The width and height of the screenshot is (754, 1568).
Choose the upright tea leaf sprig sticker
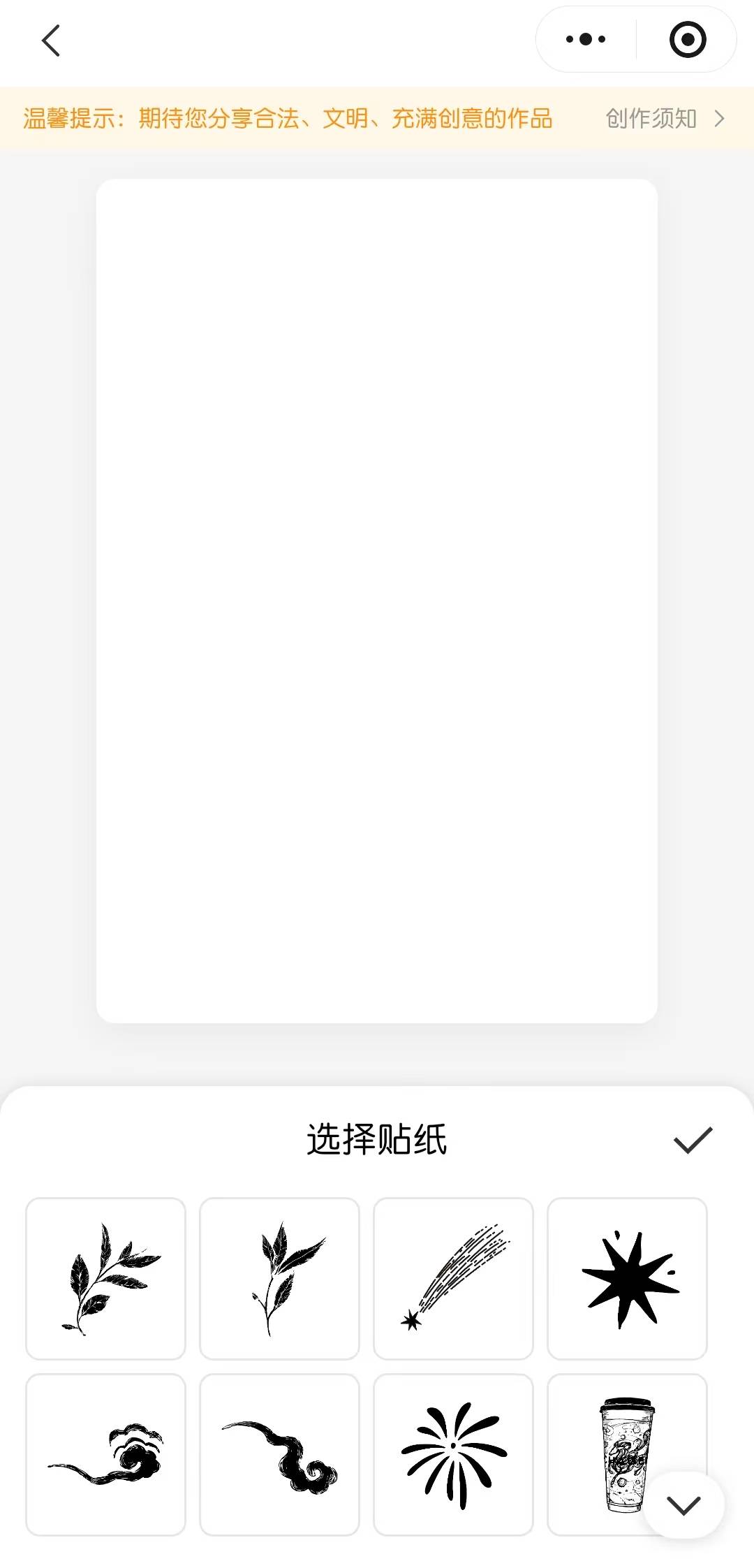pyautogui.click(x=279, y=1278)
